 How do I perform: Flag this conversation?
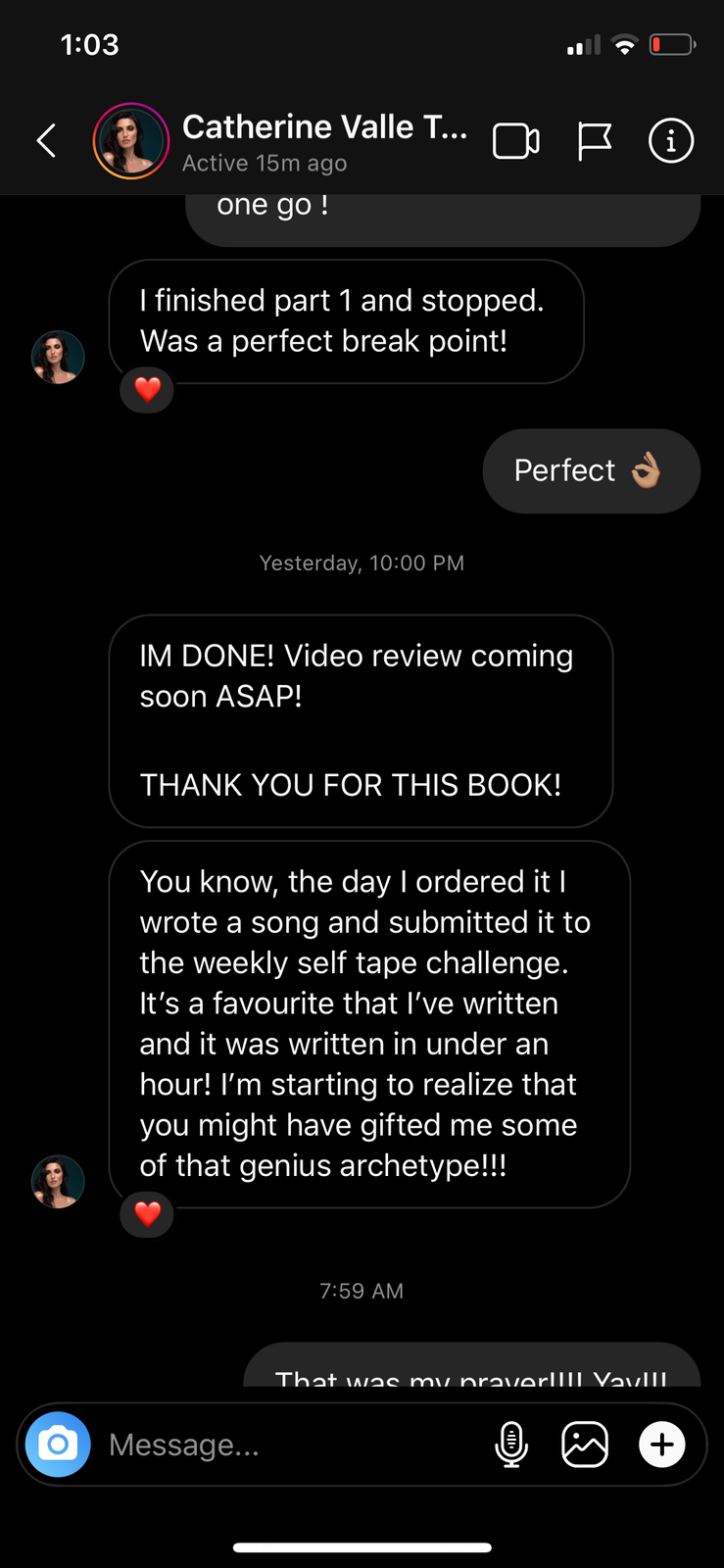[594, 141]
